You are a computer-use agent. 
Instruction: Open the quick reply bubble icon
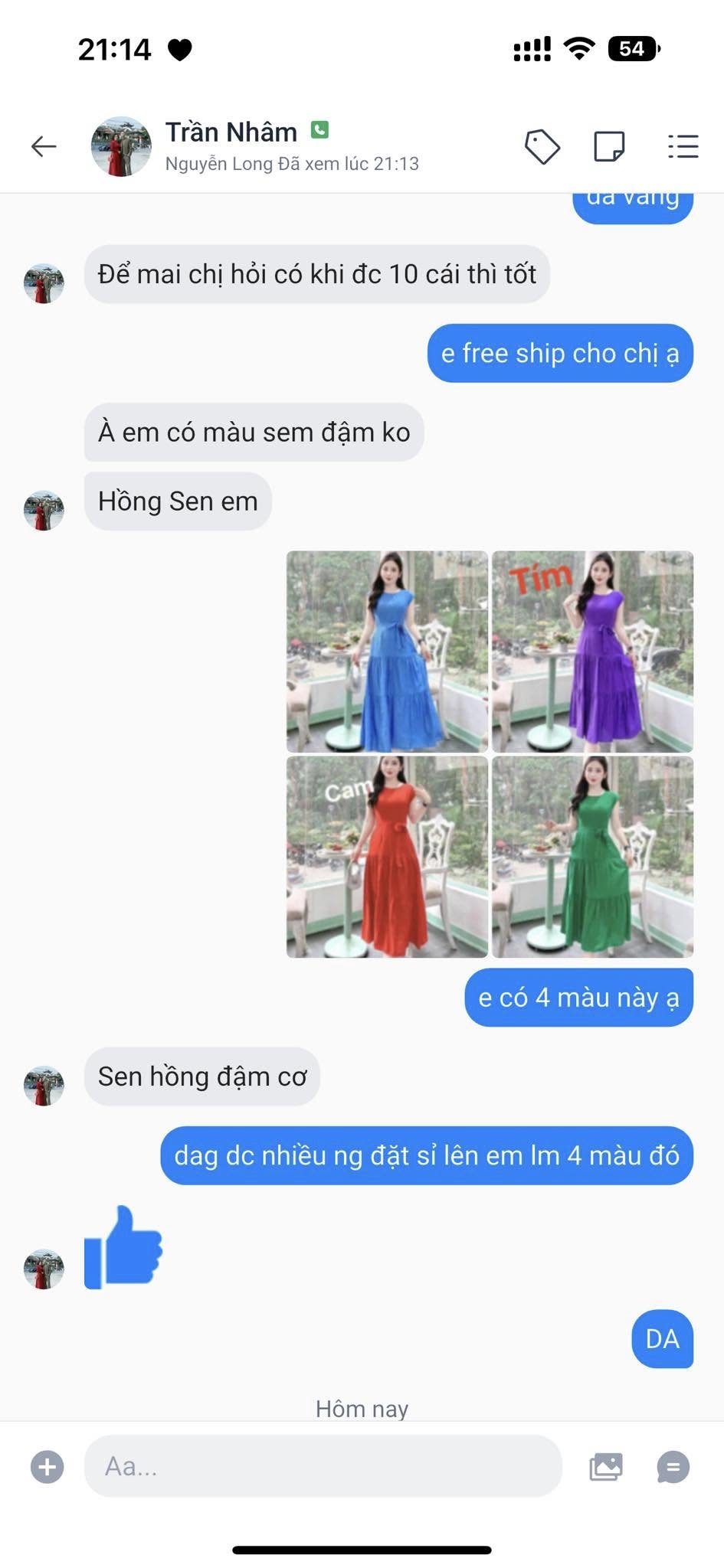tap(673, 1467)
